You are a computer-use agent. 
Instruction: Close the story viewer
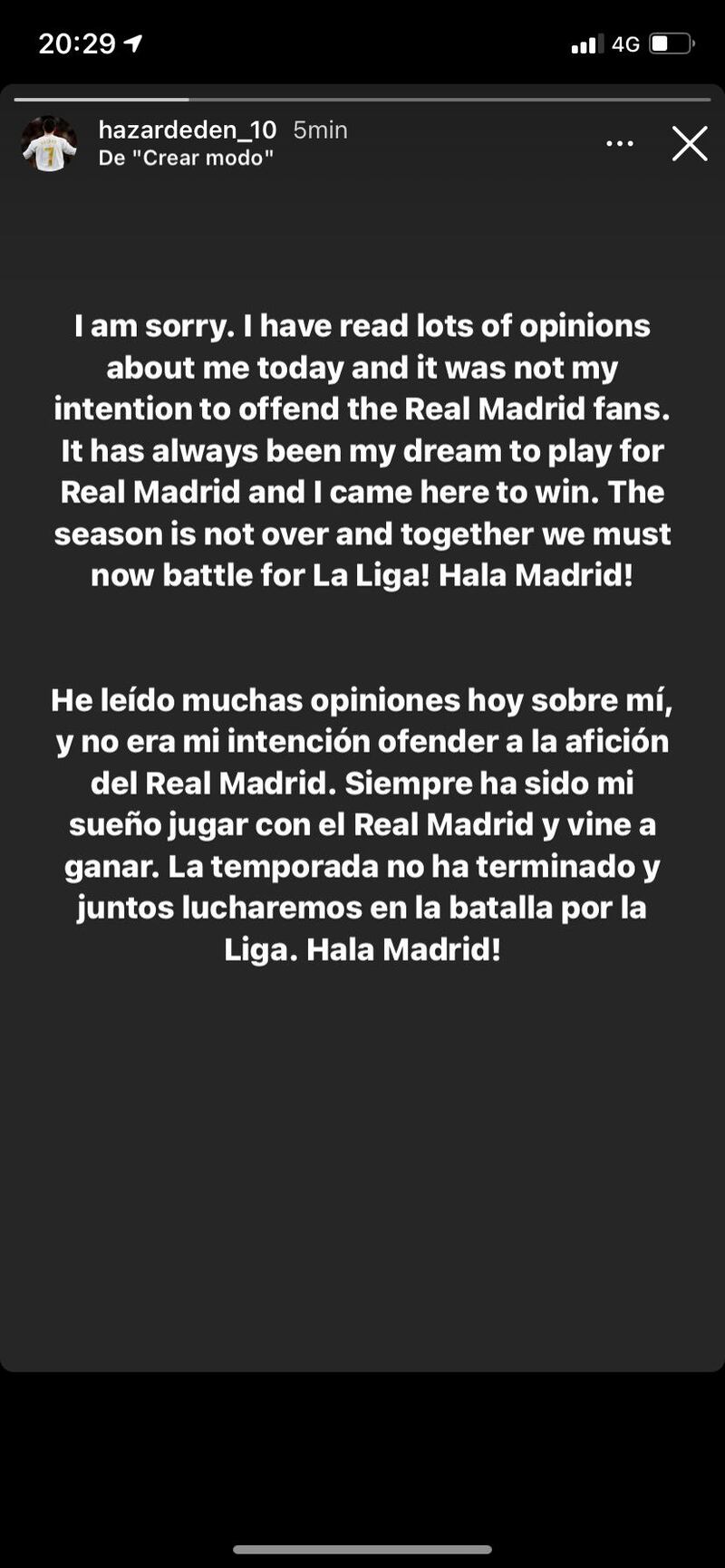689,144
